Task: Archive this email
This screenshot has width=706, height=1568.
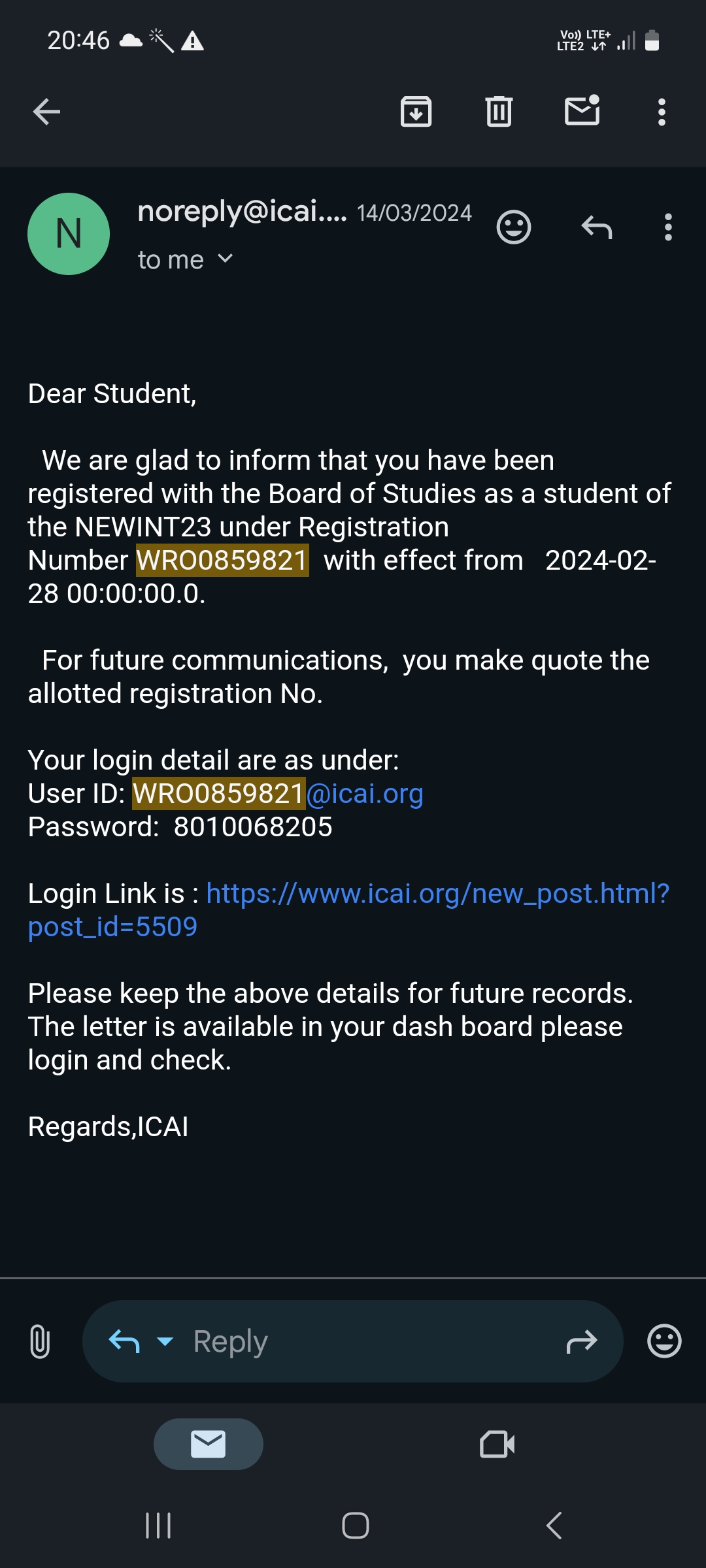Action: (x=416, y=112)
